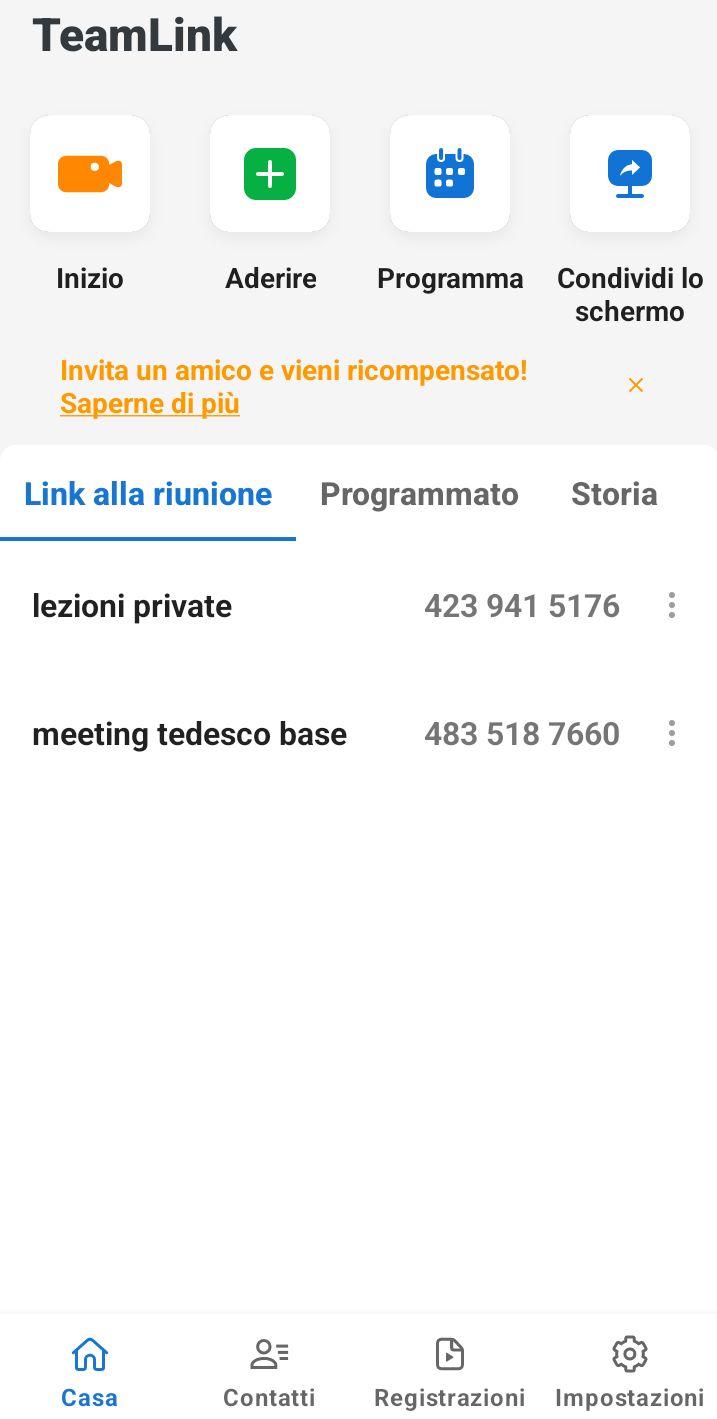
Task: Start a meeting with the Inizio button
Action: click(x=90, y=174)
